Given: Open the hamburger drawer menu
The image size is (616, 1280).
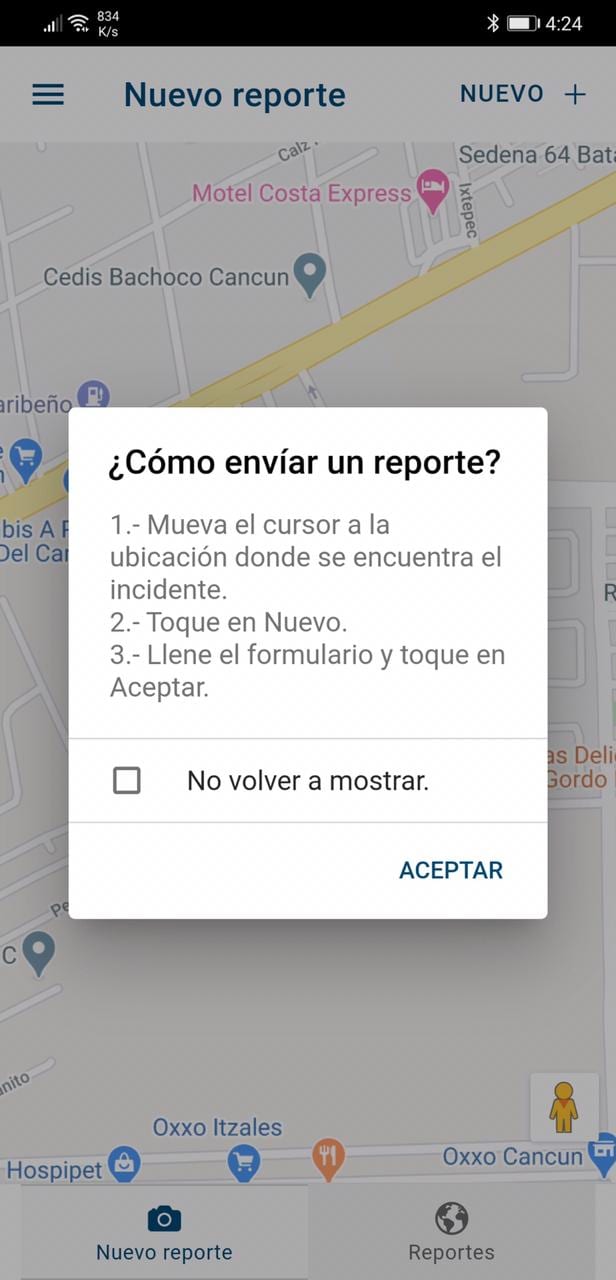Looking at the screenshot, I should (x=48, y=95).
